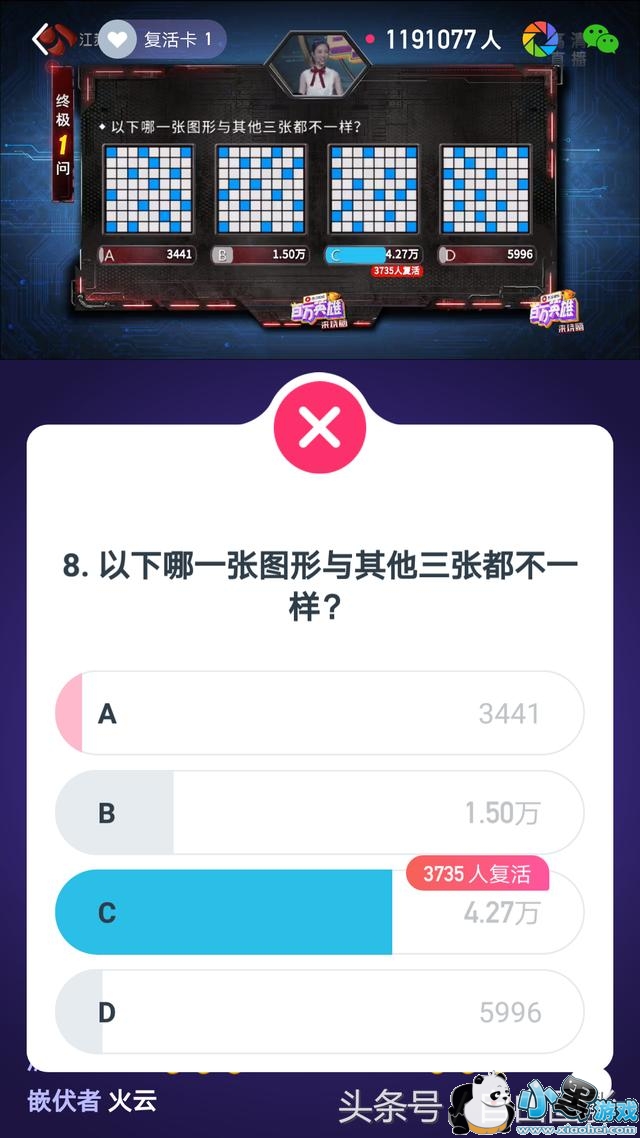Select answer option A

tap(319, 713)
